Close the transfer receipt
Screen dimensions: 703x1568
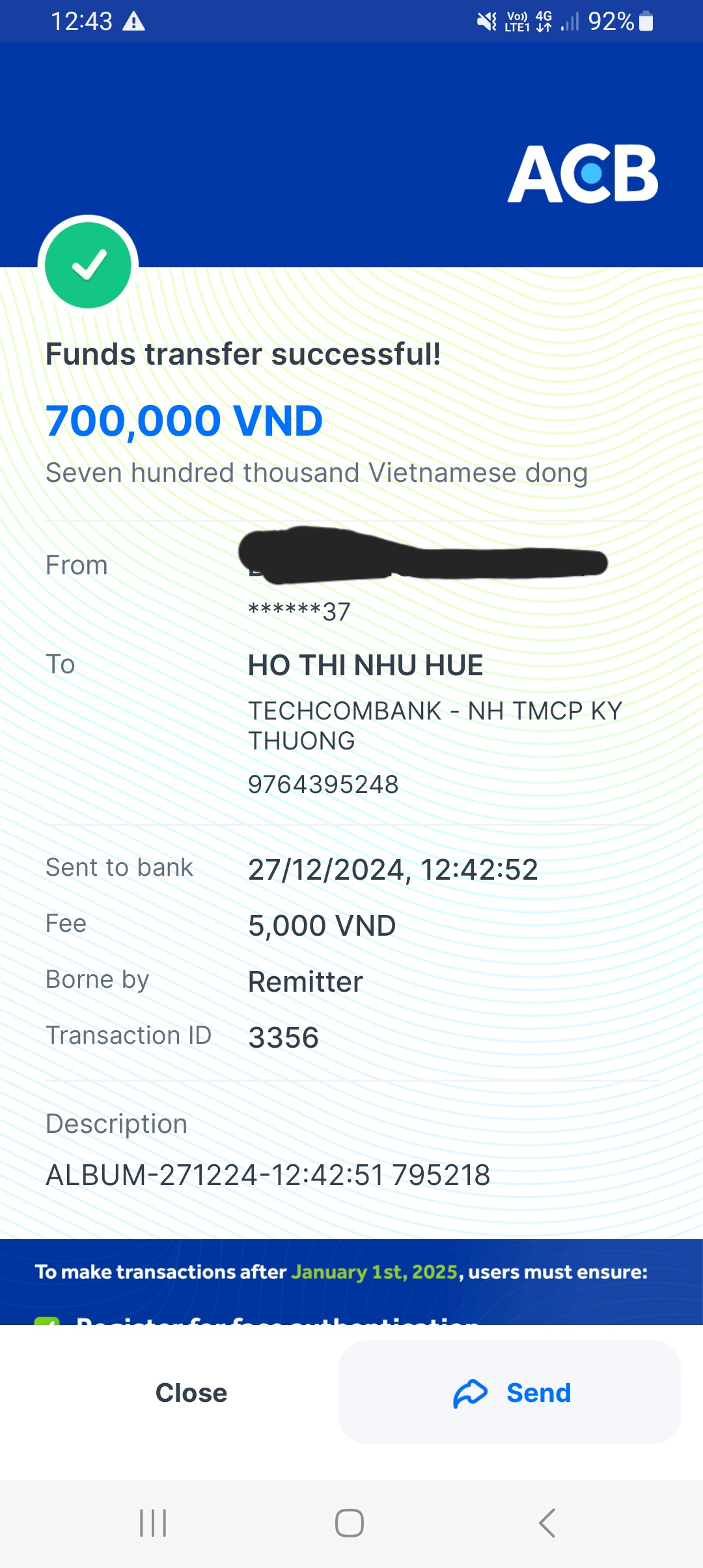pos(191,1393)
